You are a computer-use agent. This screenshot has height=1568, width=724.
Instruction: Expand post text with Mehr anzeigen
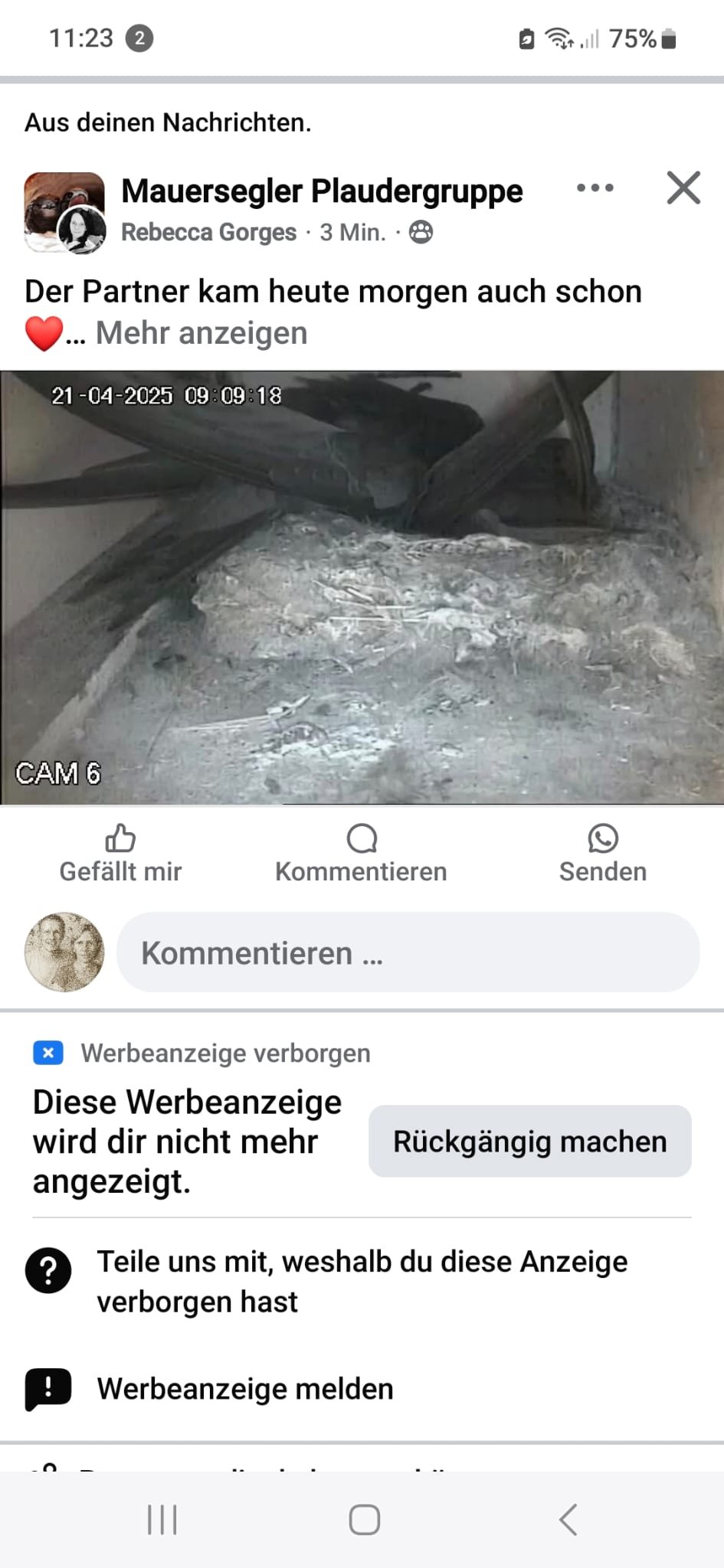(x=201, y=333)
